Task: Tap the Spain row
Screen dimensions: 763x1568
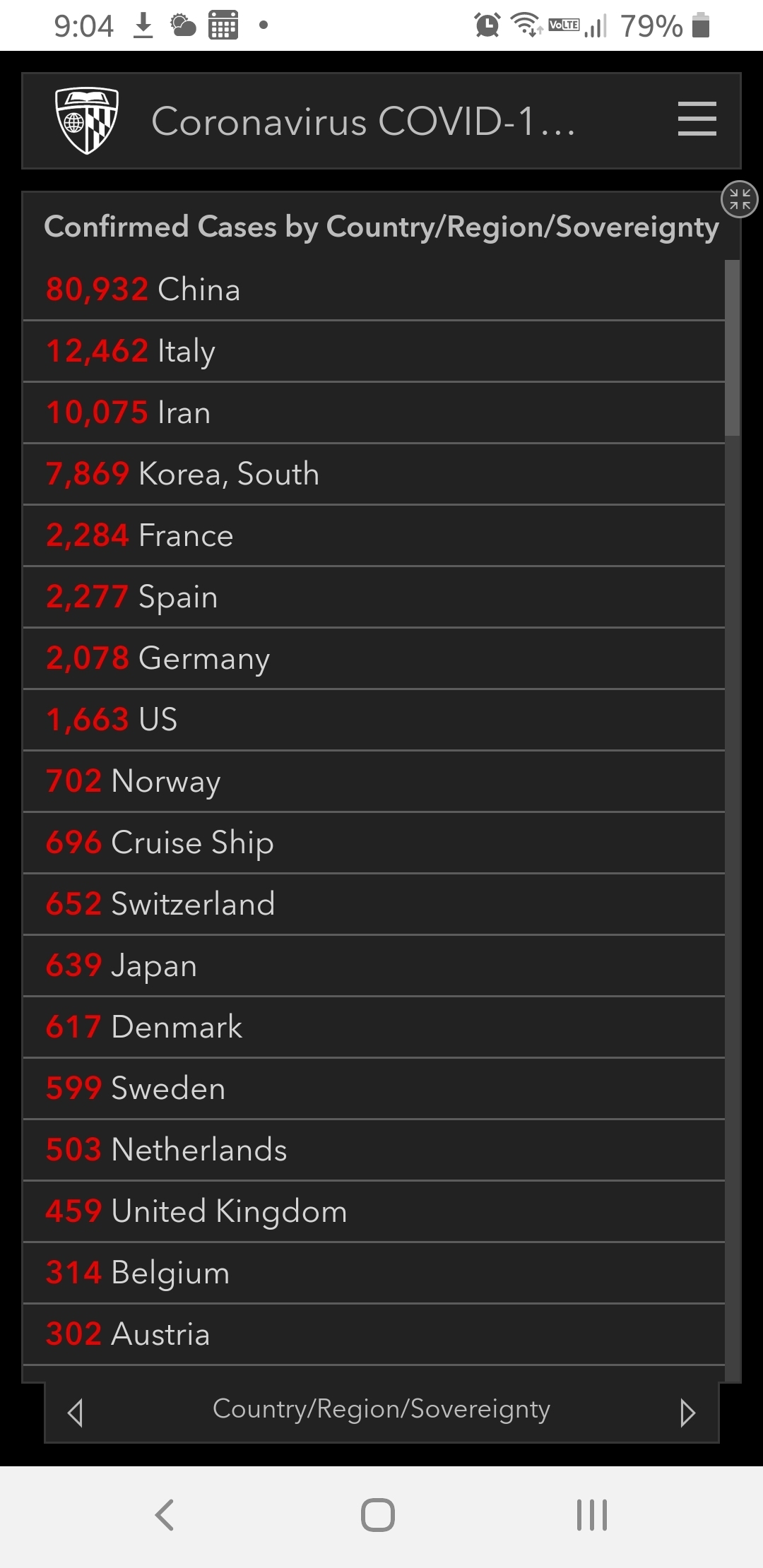Action: (374, 597)
